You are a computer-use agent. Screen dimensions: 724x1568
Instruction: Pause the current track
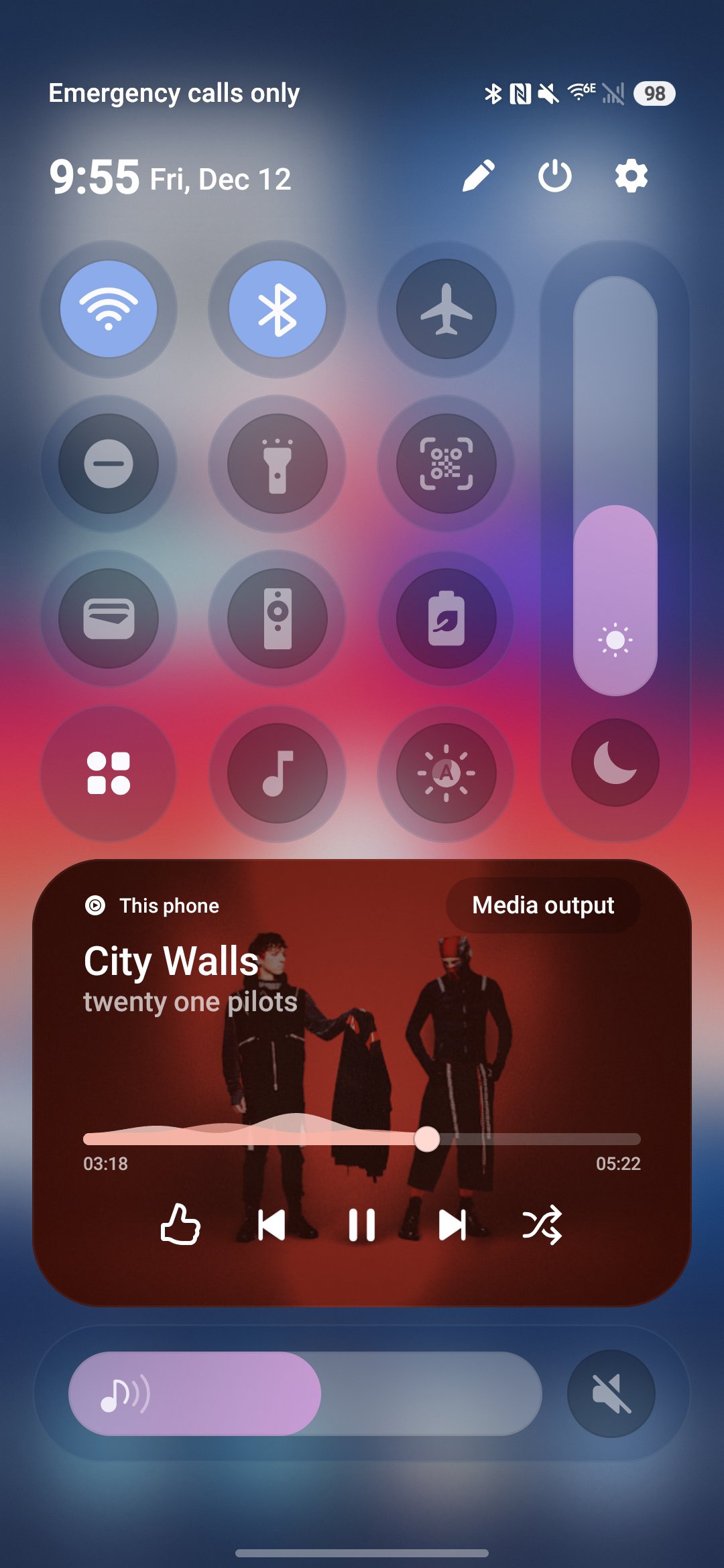tap(362, 1225)
